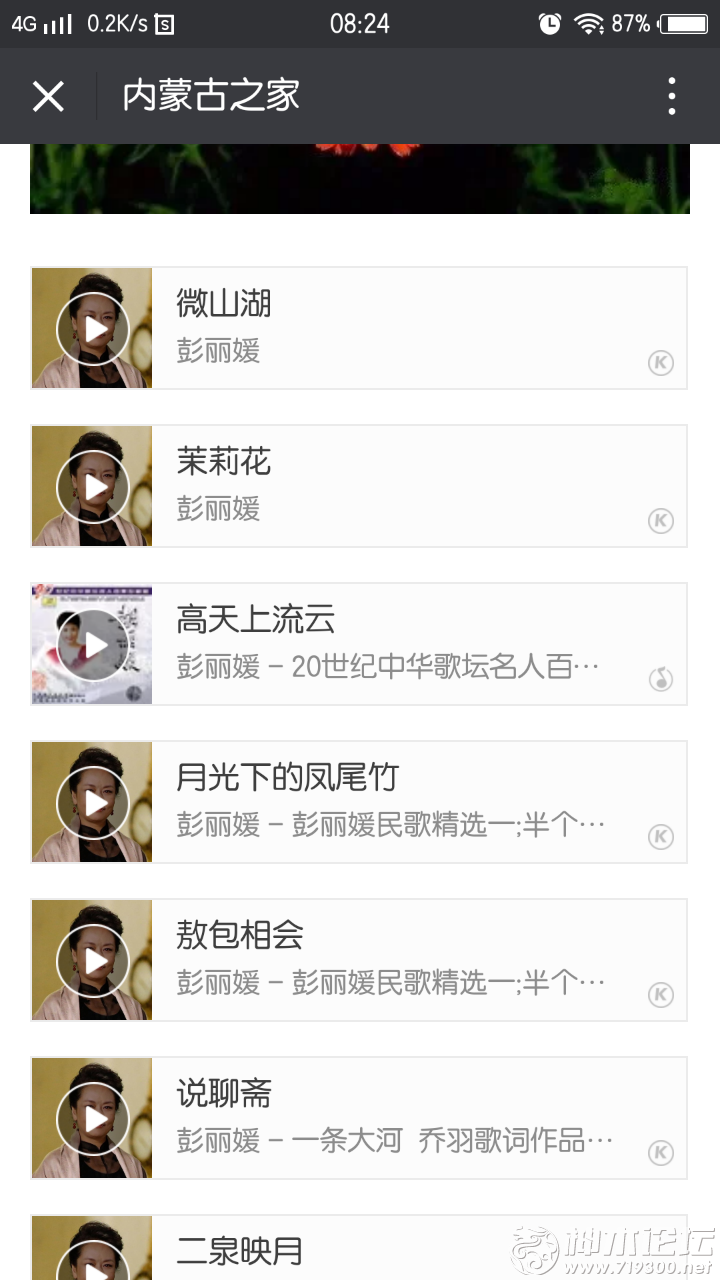The width and height of the screenshot is (720, 1280).
Task: Open the 二泉映月 song card
Action: click(x=359, y=1247)
